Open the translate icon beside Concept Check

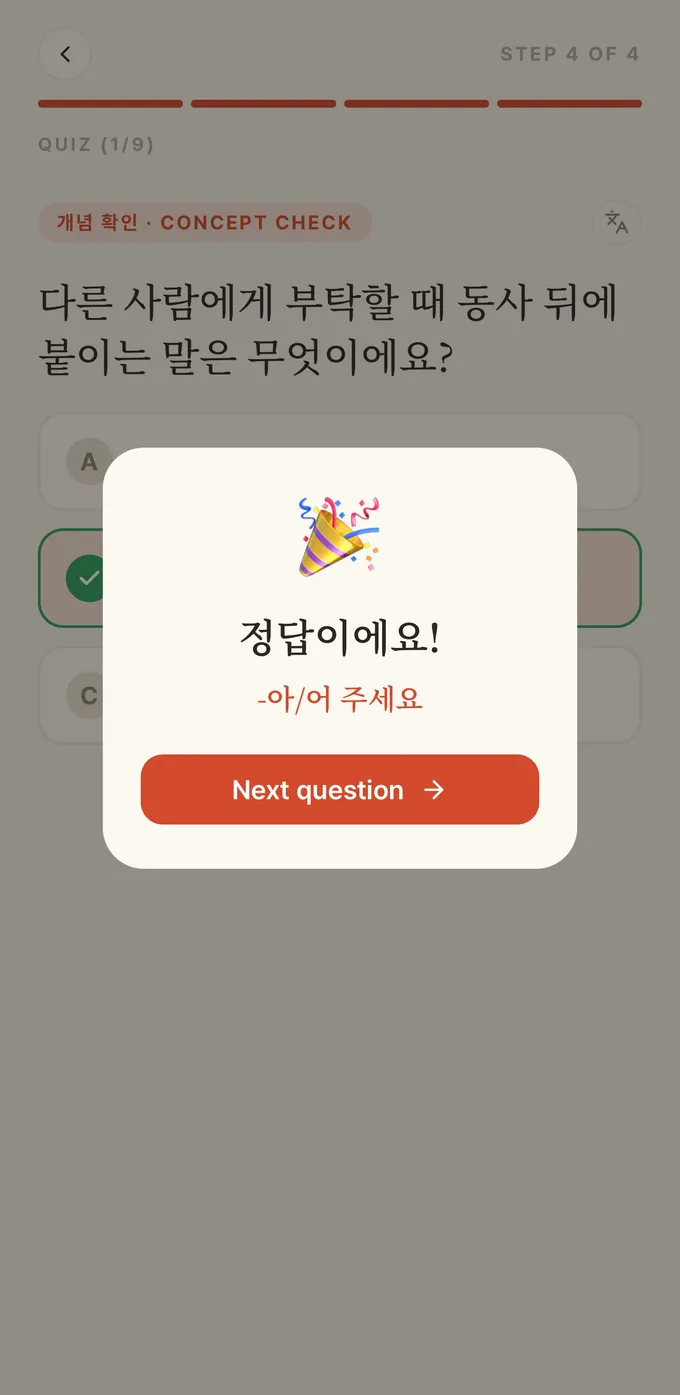pyautogui.click(x=616, y=222)
